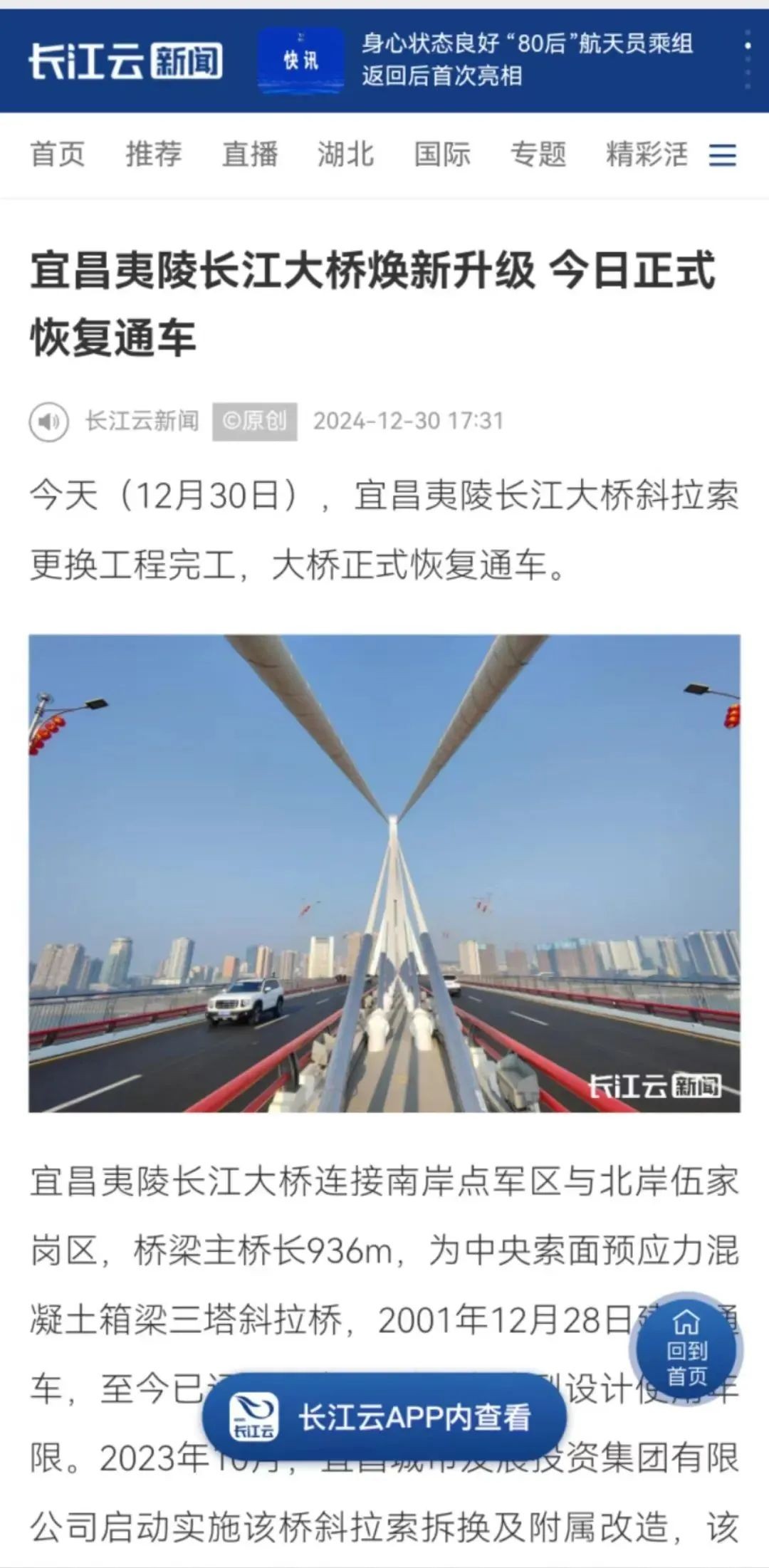Screen dimensions: 769x1568
Task: Open article in 长江云APP内查看
Action: coord(384,1417)
